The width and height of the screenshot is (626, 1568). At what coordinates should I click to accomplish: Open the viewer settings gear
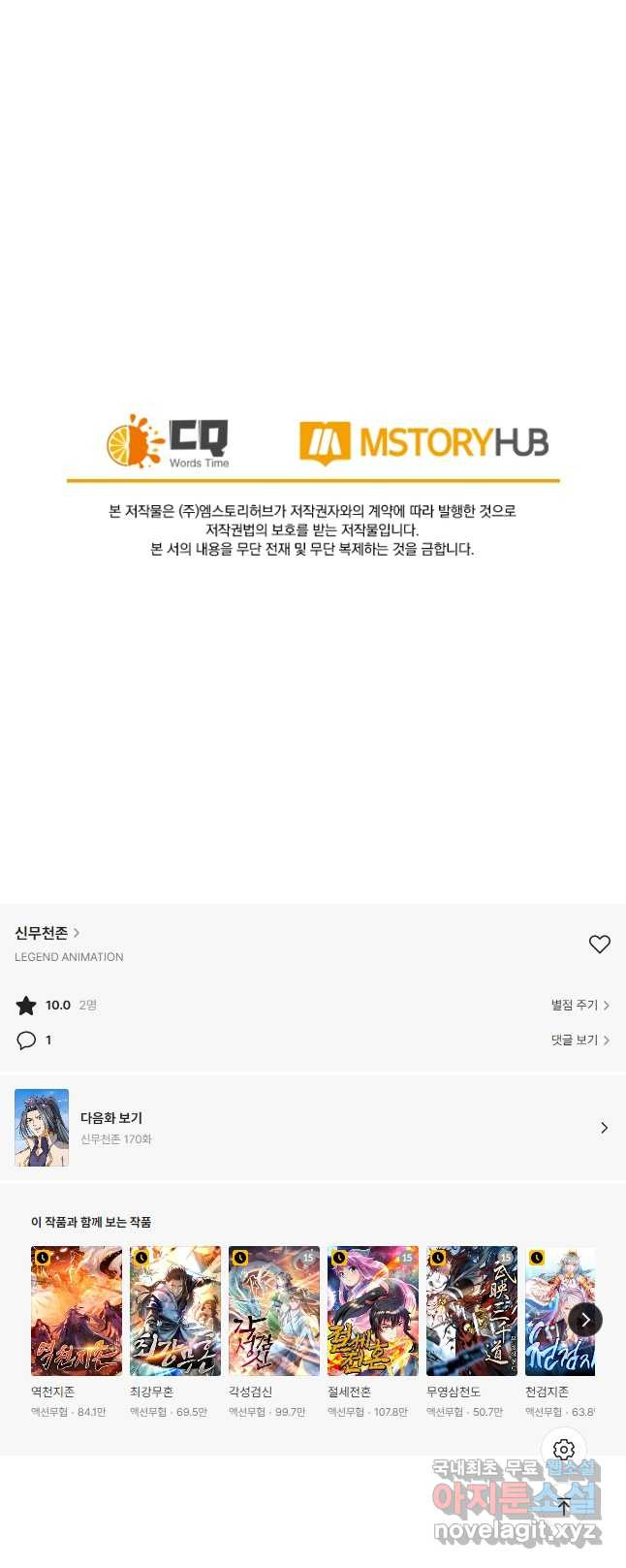pos(564,1450)
